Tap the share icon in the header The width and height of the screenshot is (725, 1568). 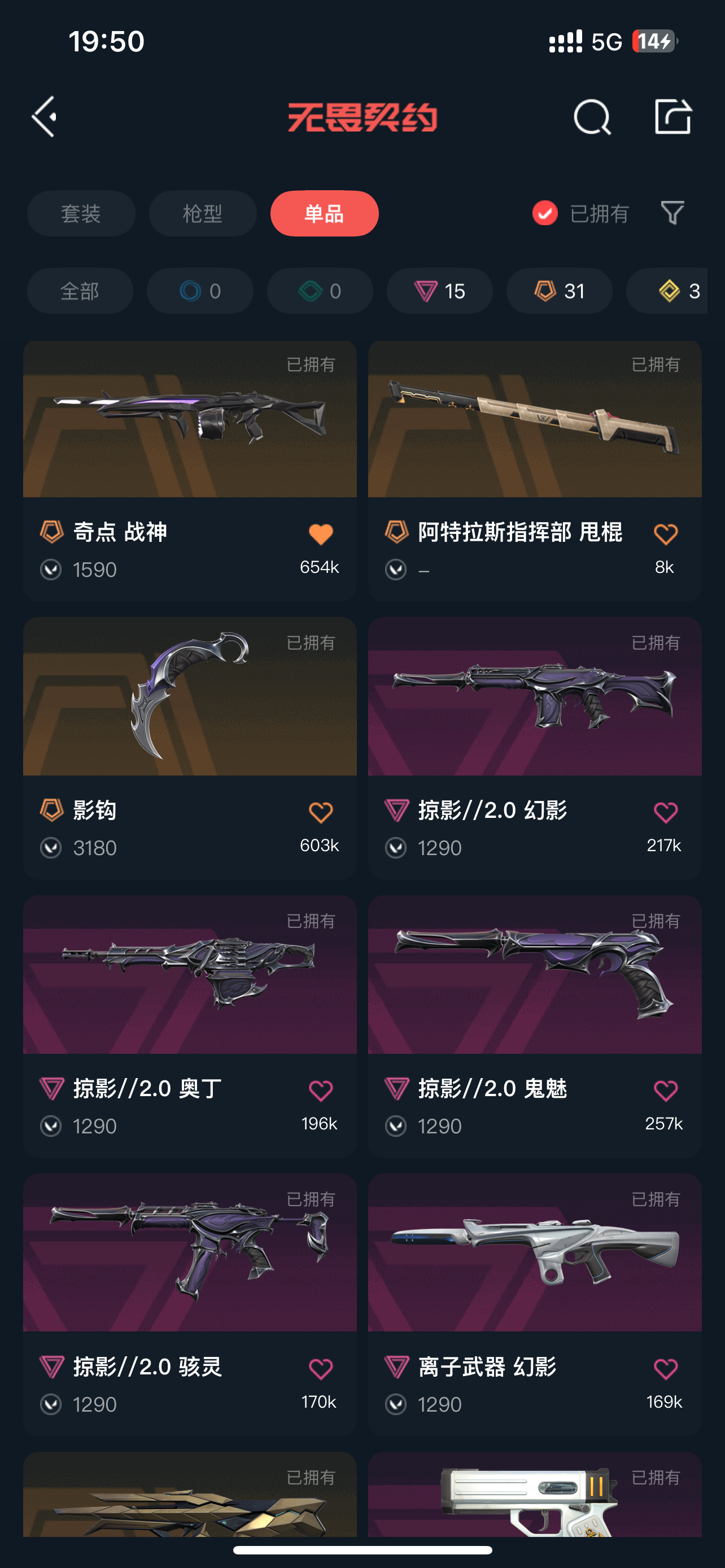click(x=672, y=116)
